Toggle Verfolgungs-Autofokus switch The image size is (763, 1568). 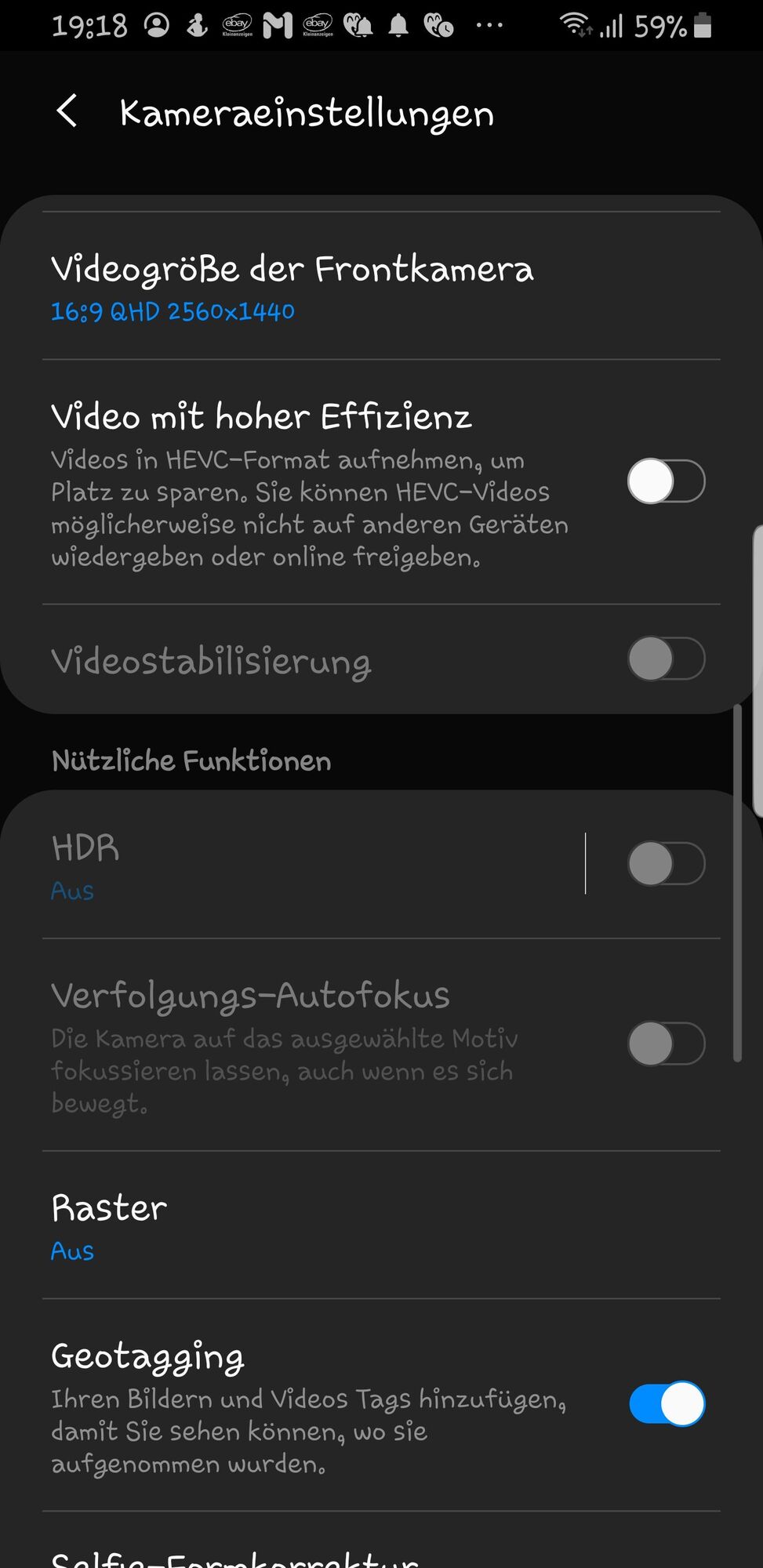[x=666, y=1044]
